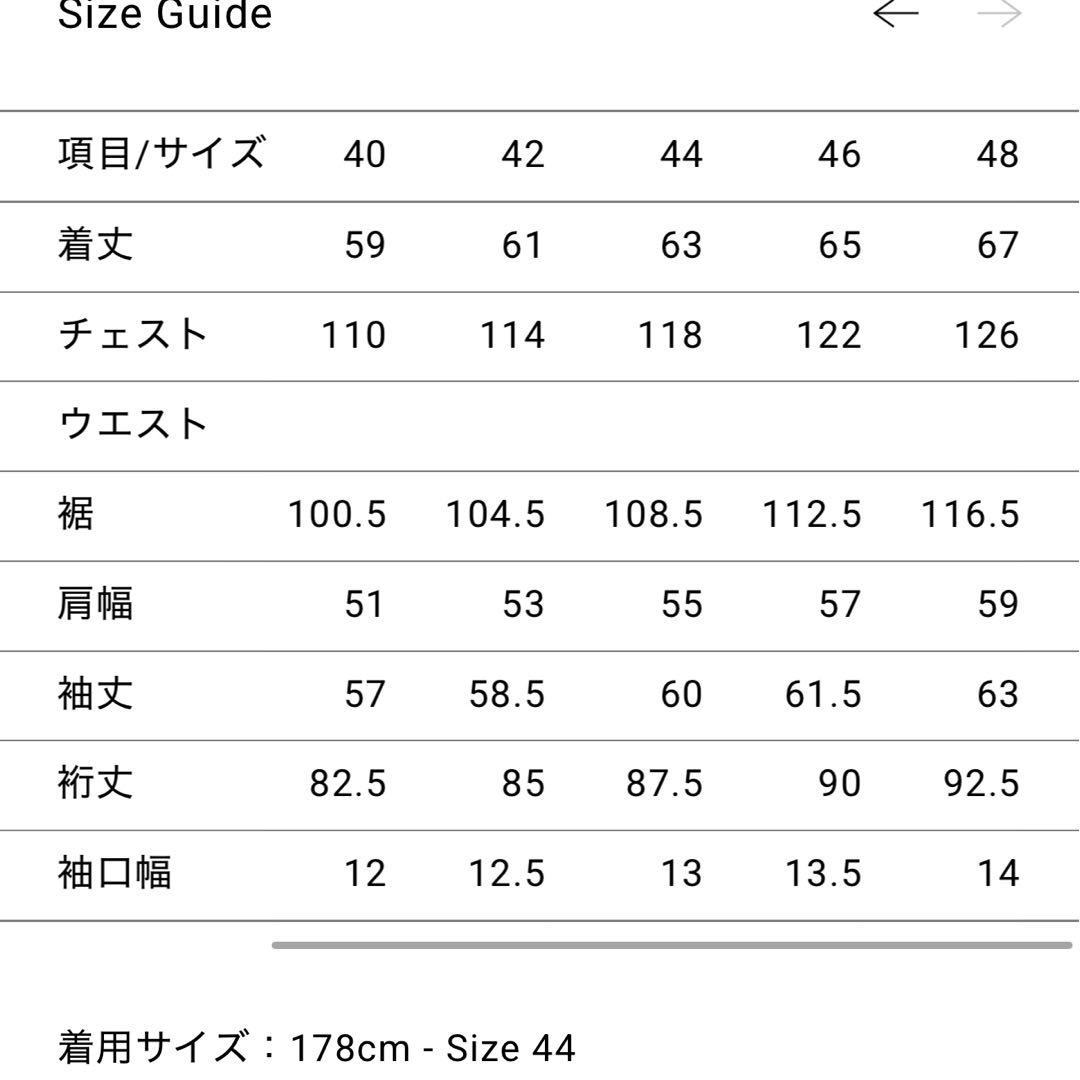The height and width of the screenshot is (1080, 1080).
Task: Tap the greyed right arrow beside Size Guide
Action: click(998, 14)
